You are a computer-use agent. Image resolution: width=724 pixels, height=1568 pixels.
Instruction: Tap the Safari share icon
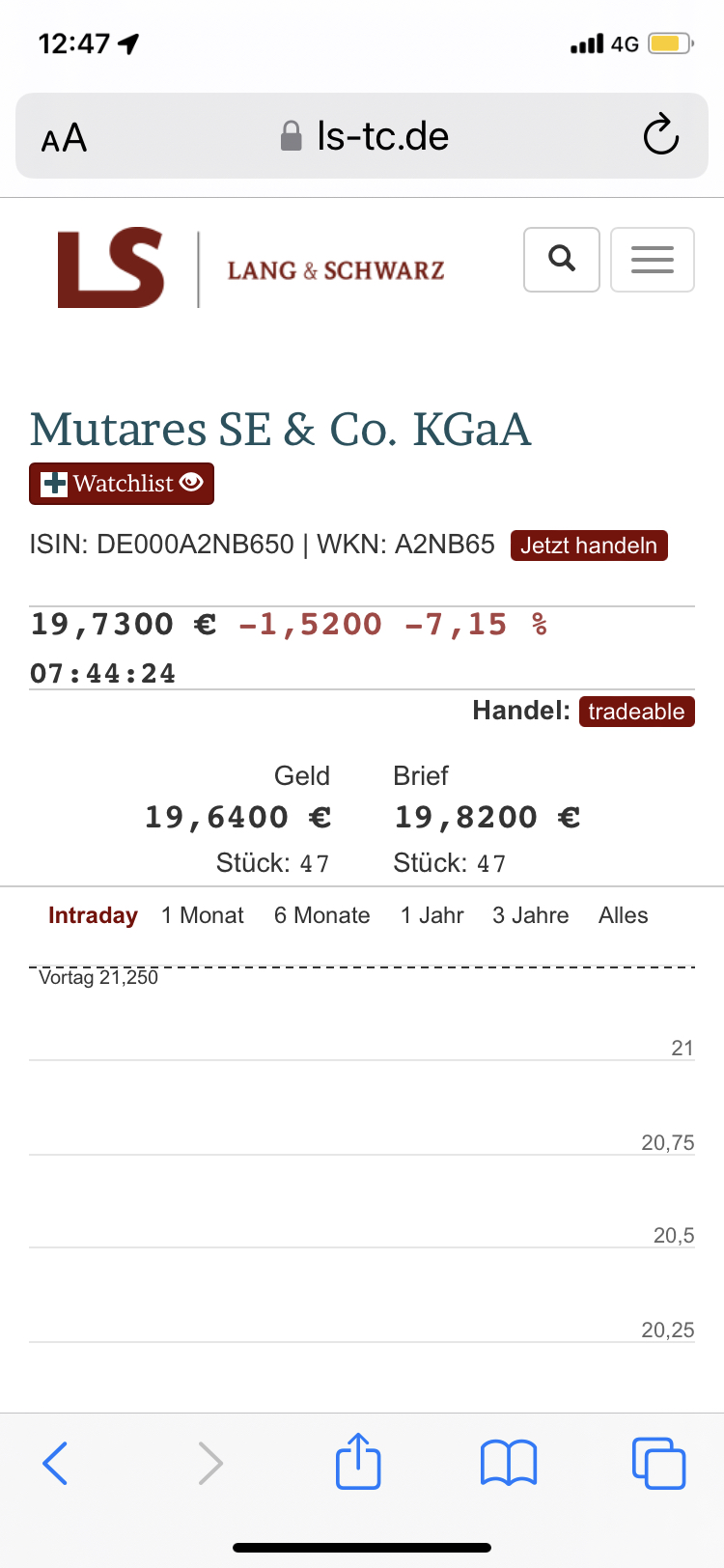(x=357, y=1461)
